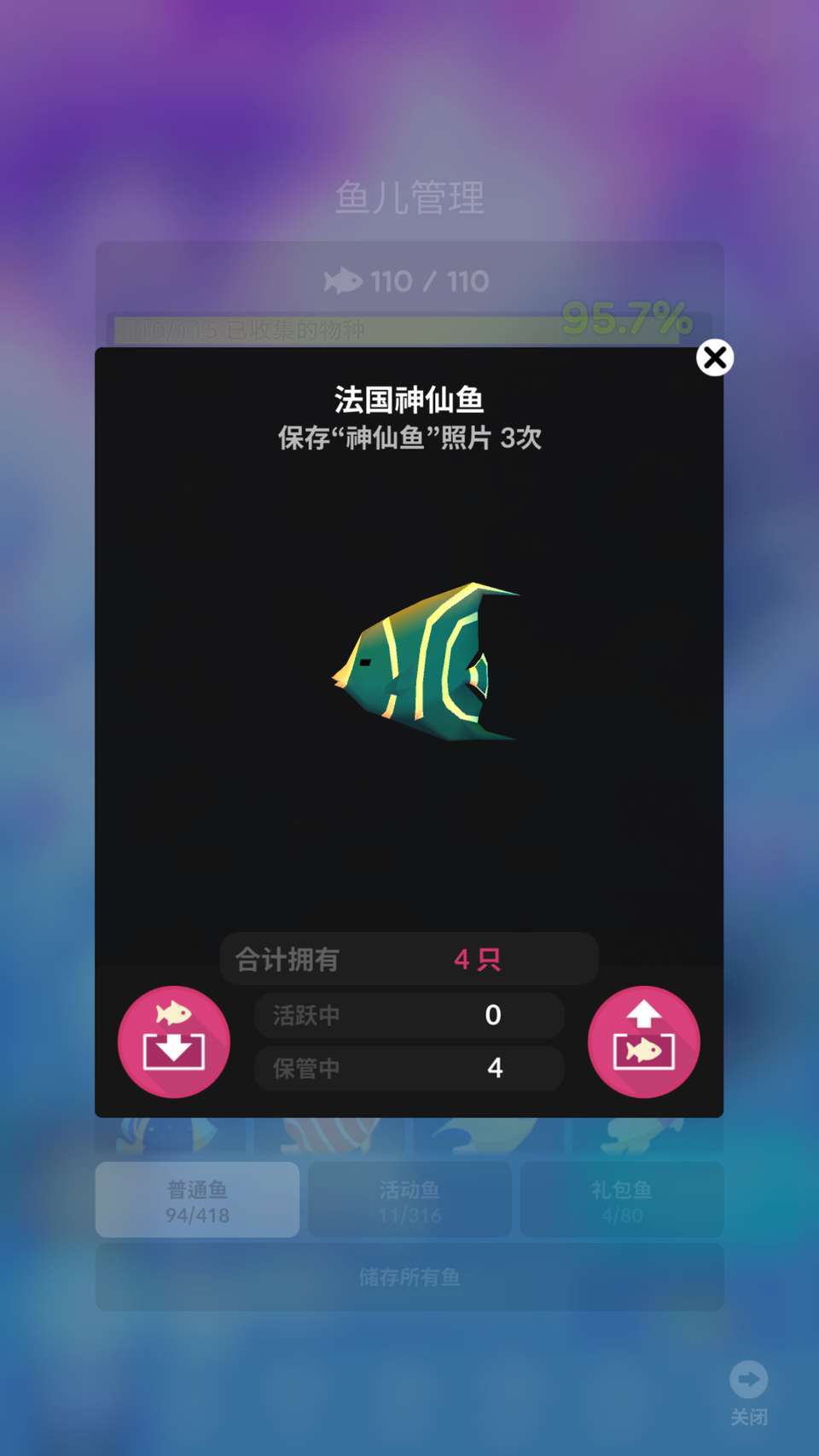The height and width of the screenshot is (1456, 819).
Task: Close the 法国神仙鱼 popup with the X
Action: click(x=714, y=358)
